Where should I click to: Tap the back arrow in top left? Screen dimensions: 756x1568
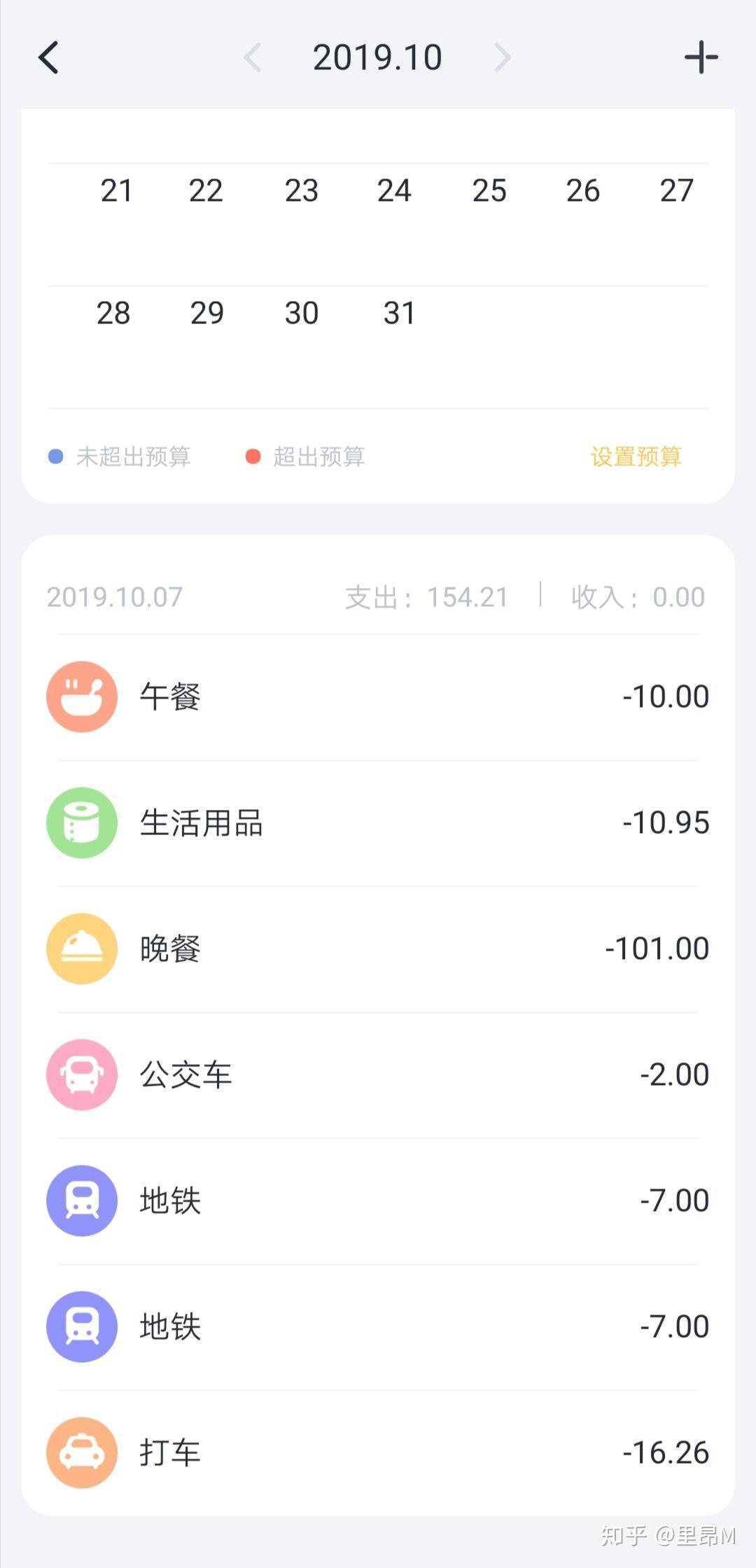(x=48, y=57)
